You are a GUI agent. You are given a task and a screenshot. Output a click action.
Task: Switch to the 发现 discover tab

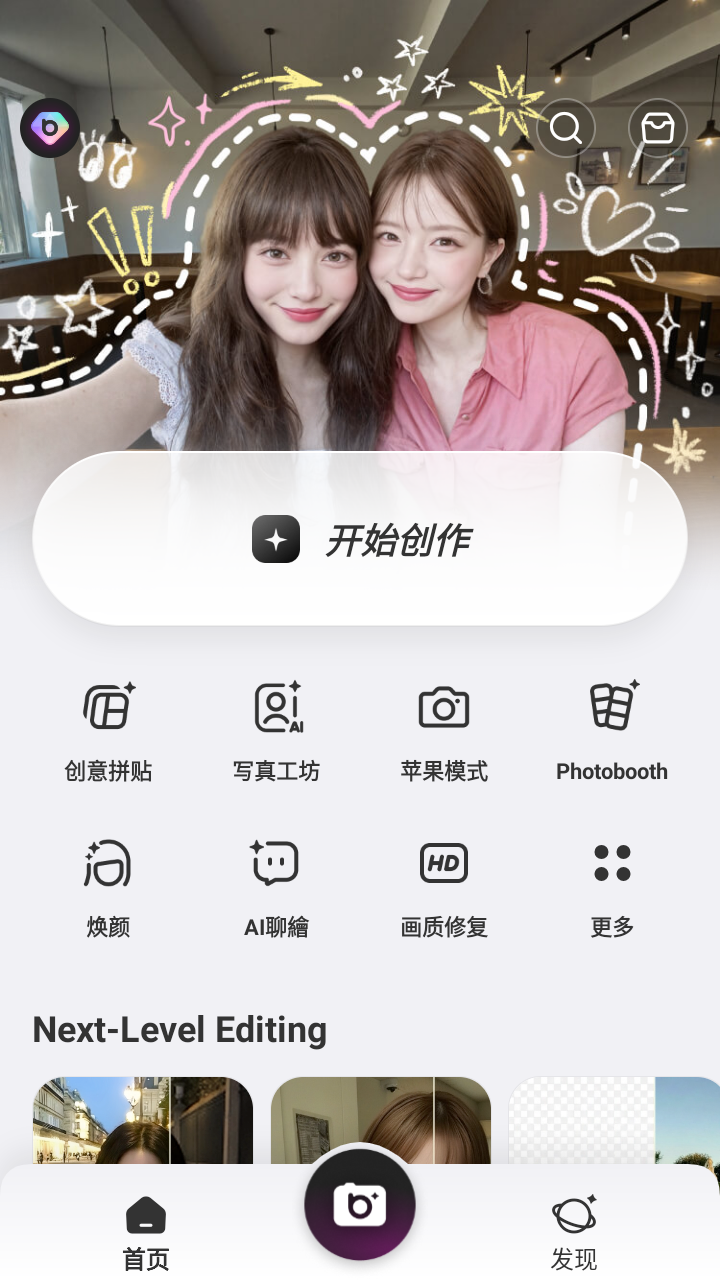click(x=575, y=1225)
